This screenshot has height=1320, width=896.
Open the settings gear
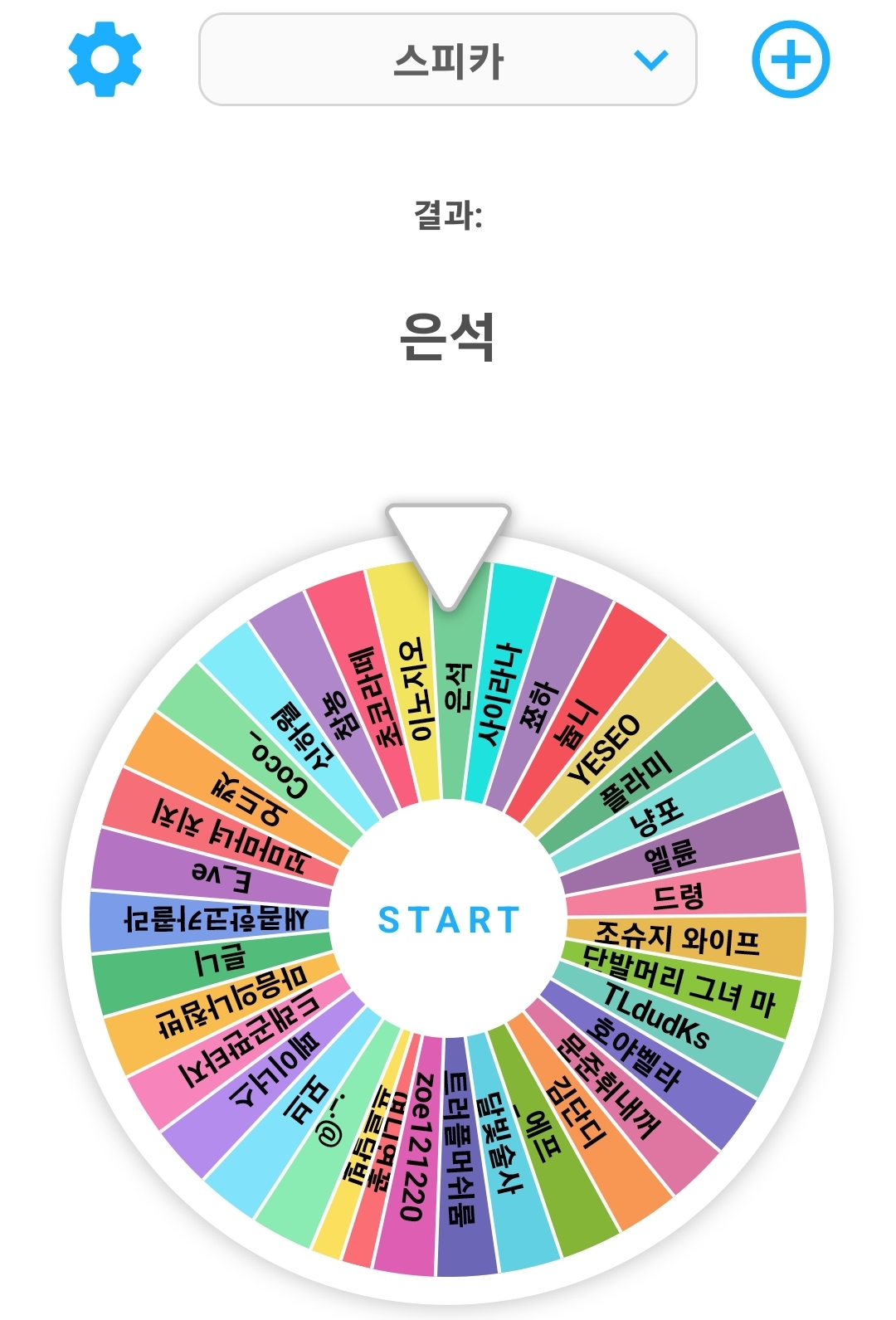105,61
